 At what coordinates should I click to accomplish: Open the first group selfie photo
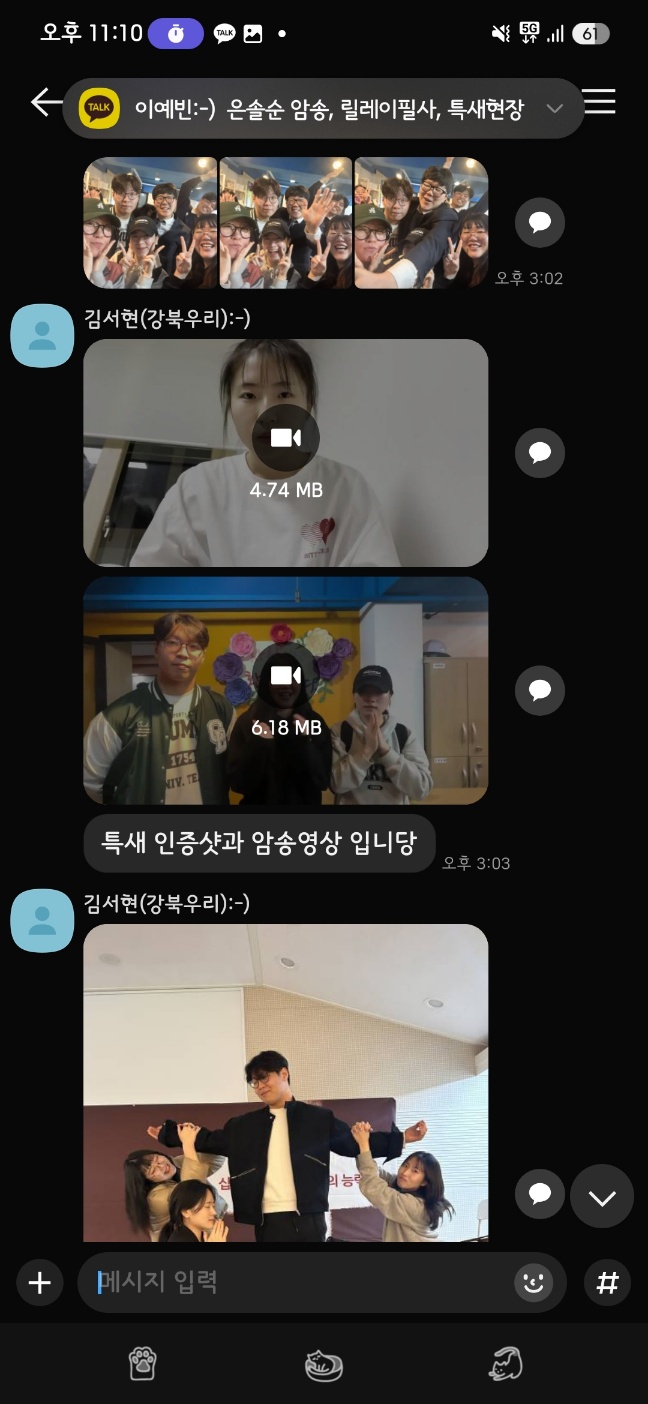point(150,222)
